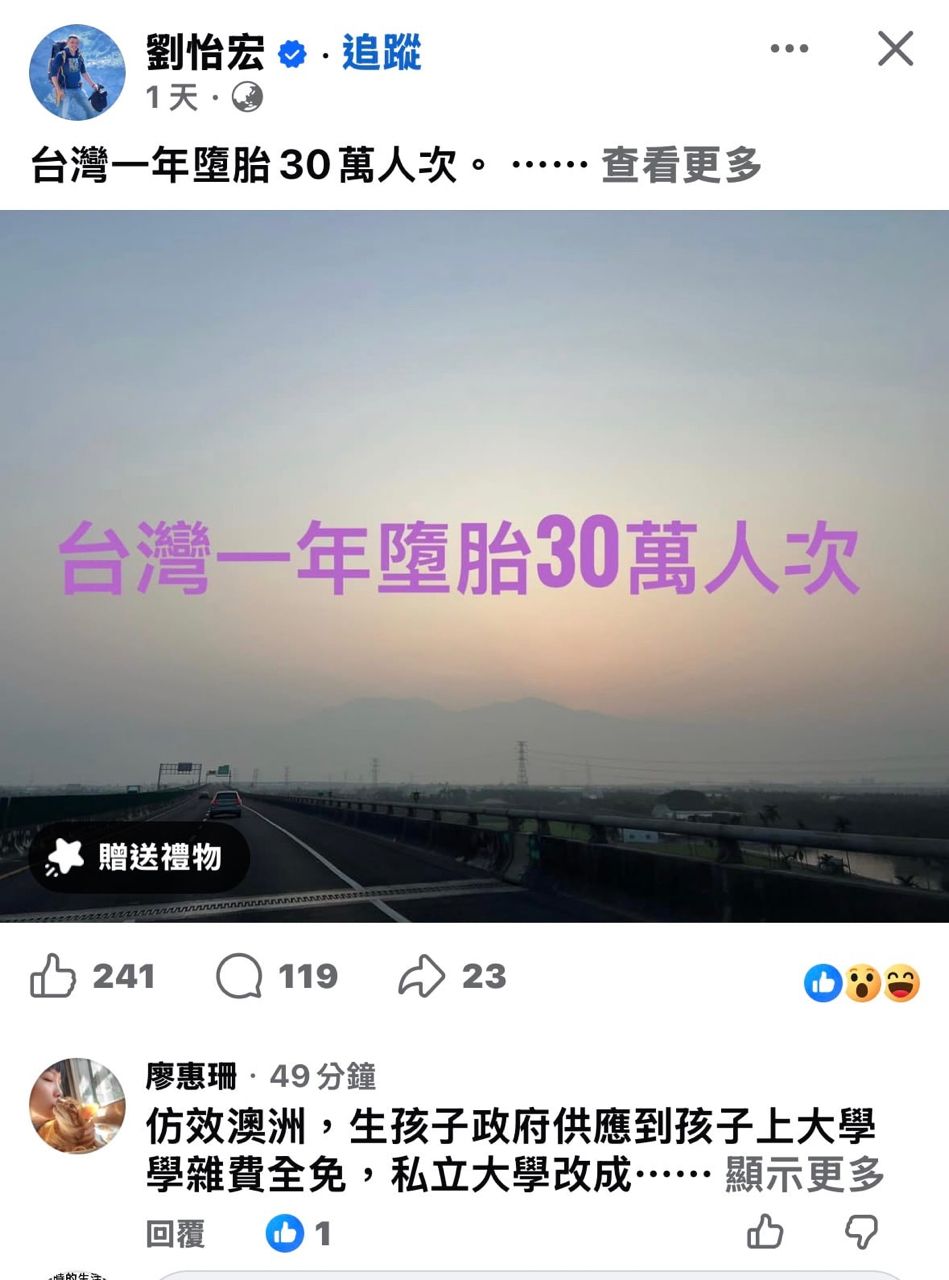Image resolution: width=949 pixels, height=1280 pixels.
Task: Tap the 贈送禮物 gift button
Action: (137, 857)
